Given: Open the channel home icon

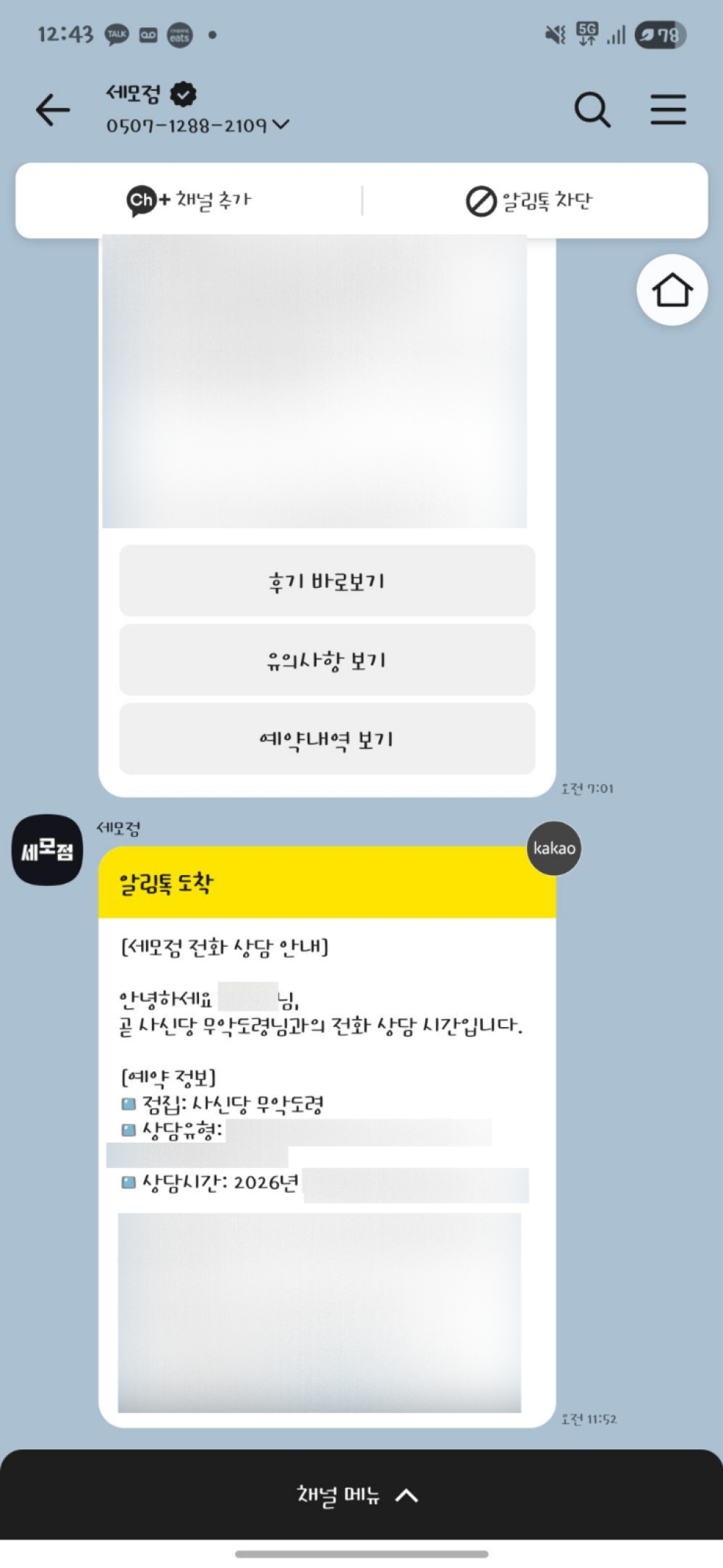Looking at the screenshot, I should click(672, 290).
